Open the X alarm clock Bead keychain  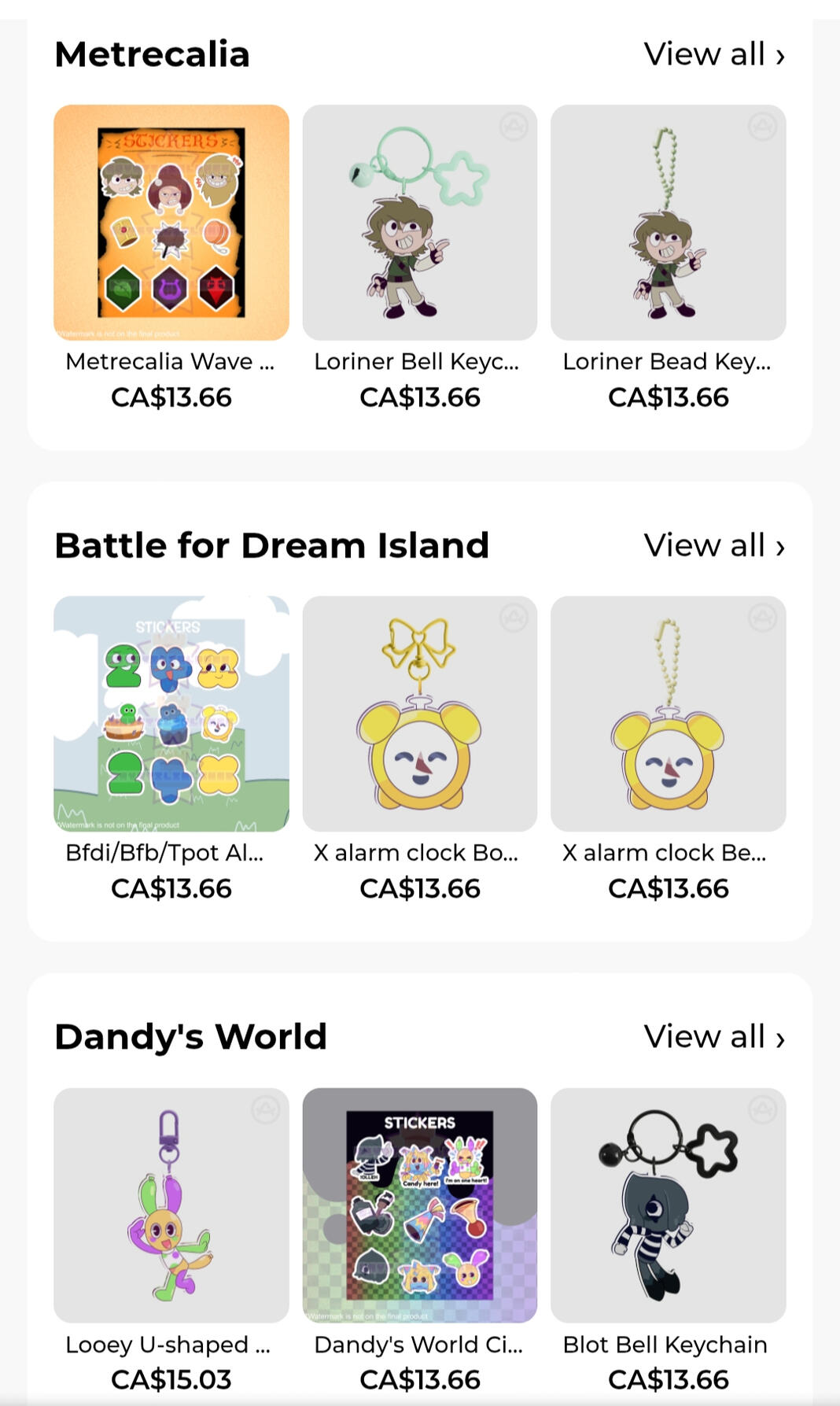click(x=669, y=714)
